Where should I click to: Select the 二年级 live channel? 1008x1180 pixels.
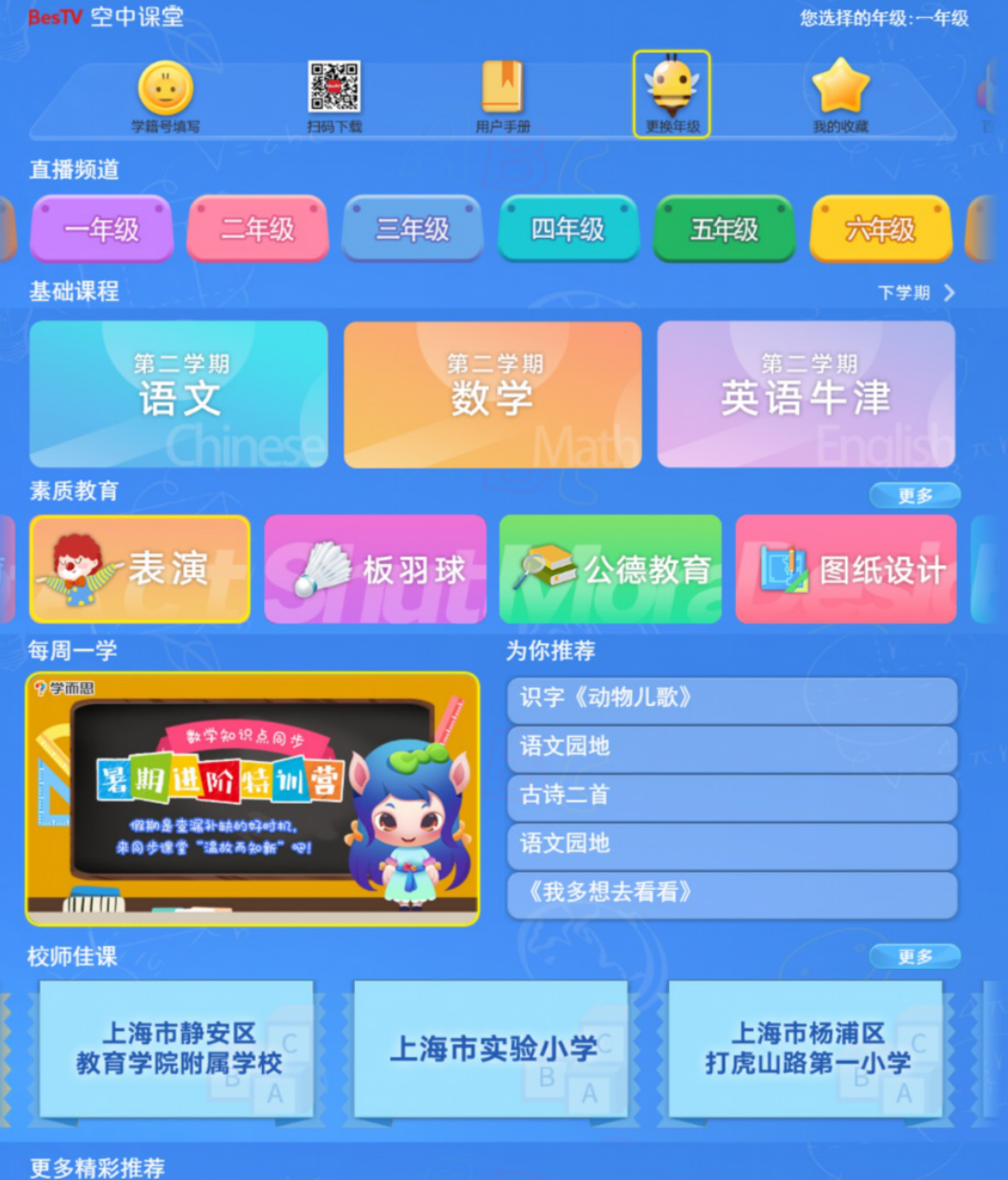point(257,229)
